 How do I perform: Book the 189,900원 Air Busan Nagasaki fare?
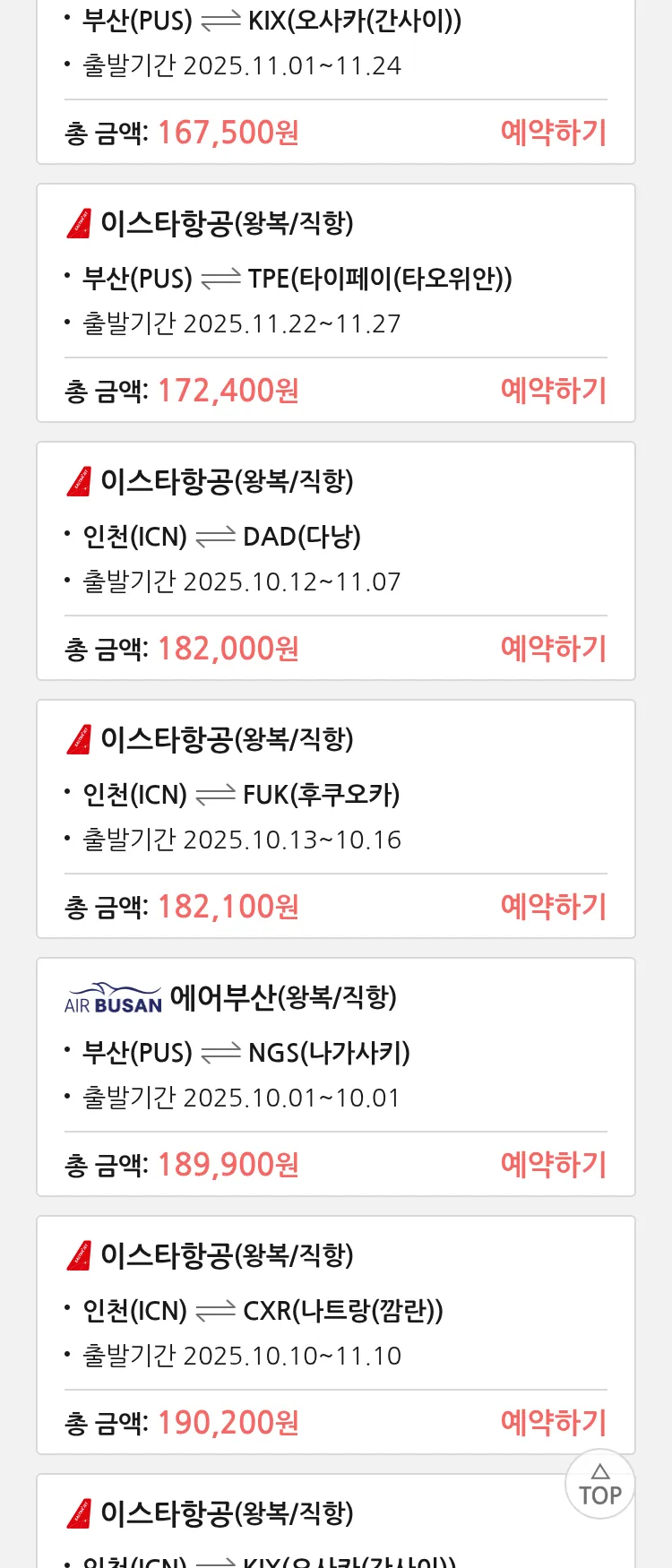click(x=553, y=1165)
